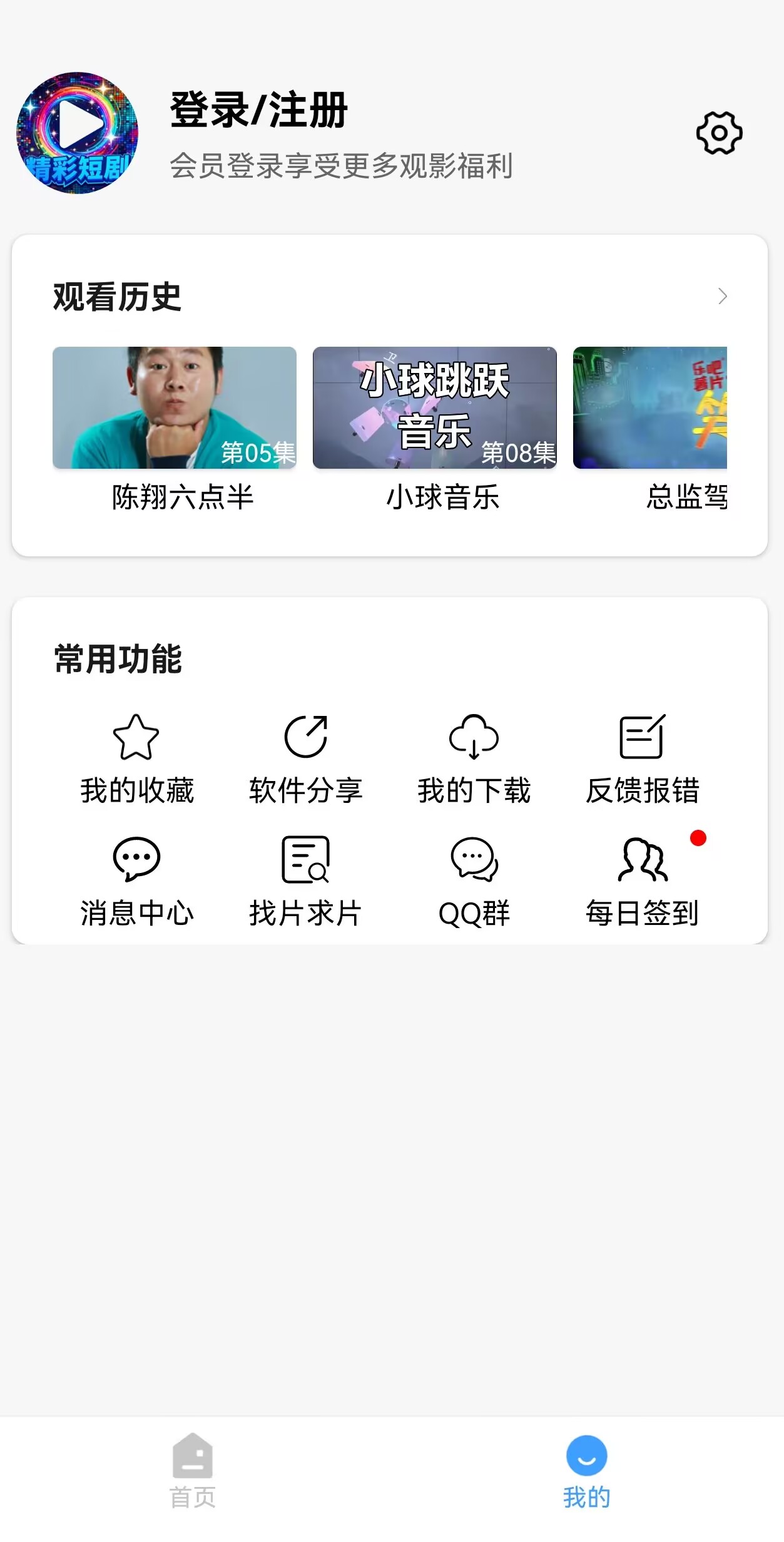
Task: Open the 陈翔六点半 episode thumbnail
Action: [176, 407]
